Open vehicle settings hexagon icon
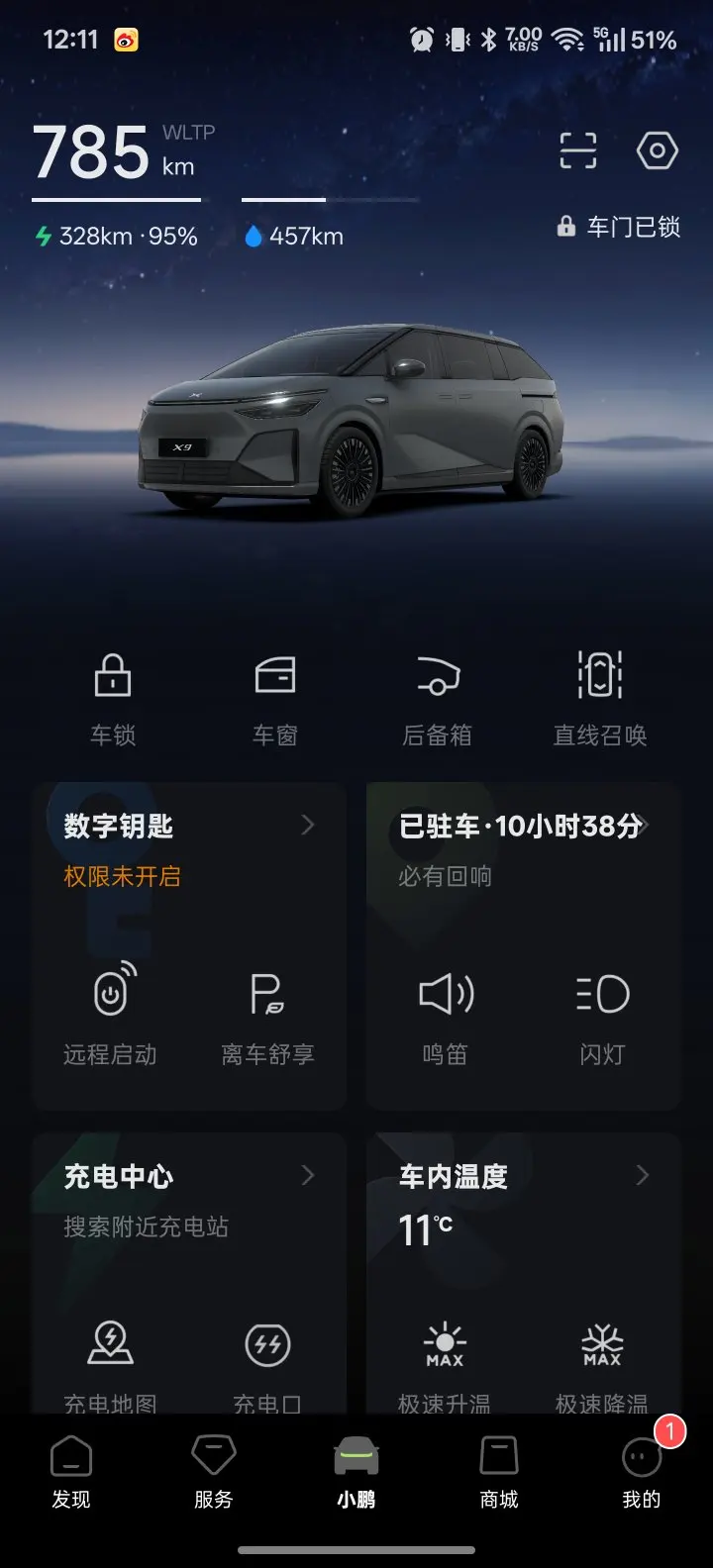713x1568 pixels. [x=657, y=151]
